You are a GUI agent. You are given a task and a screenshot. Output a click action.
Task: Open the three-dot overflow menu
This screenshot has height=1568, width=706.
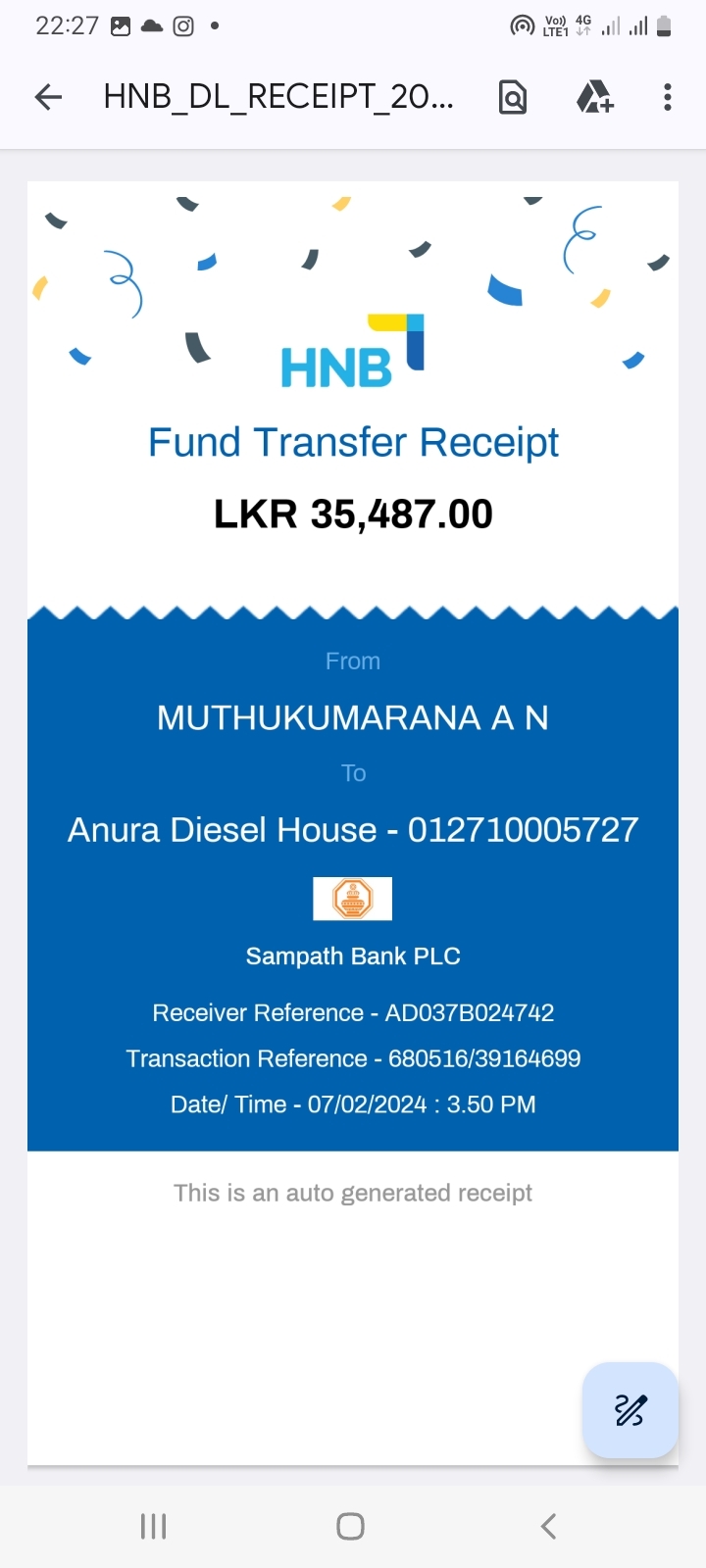point(668,97)
